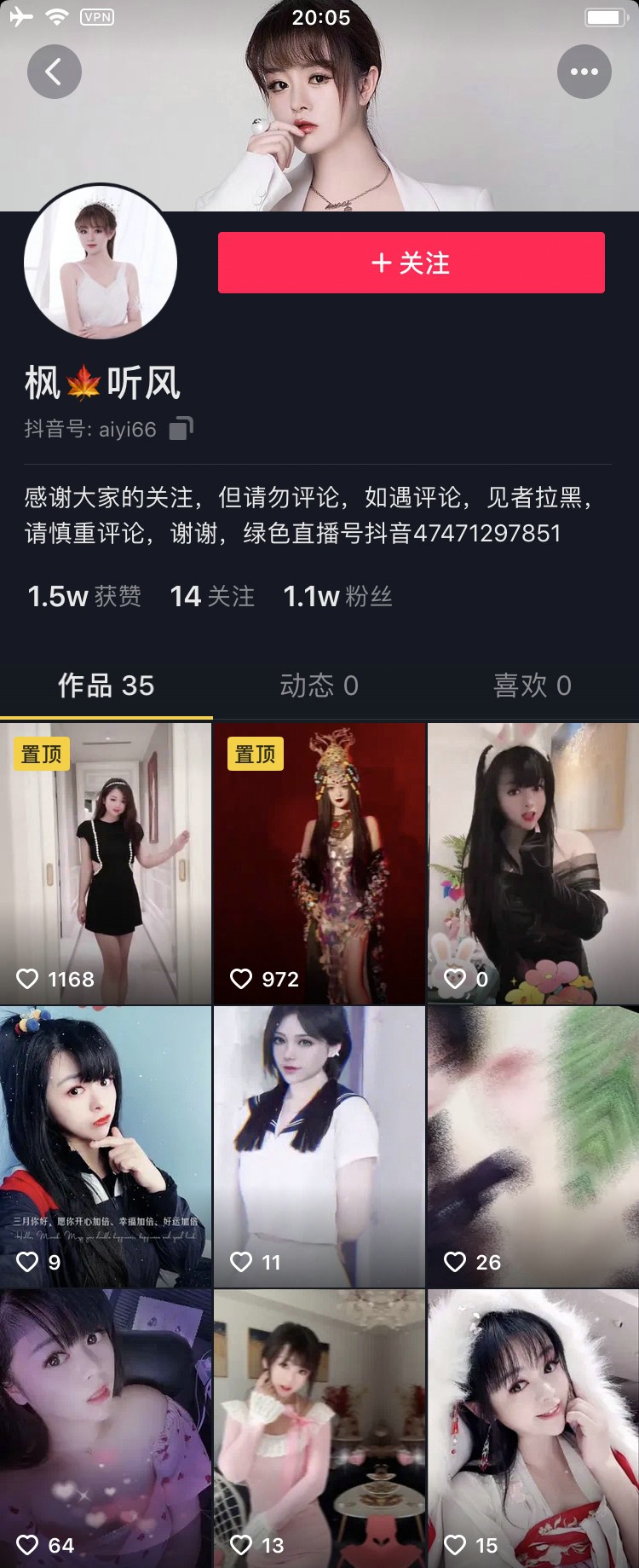Viewport: 639px width, 1568px height.
Task: Open the three-dot overflow menu
Action: (584, 72)
